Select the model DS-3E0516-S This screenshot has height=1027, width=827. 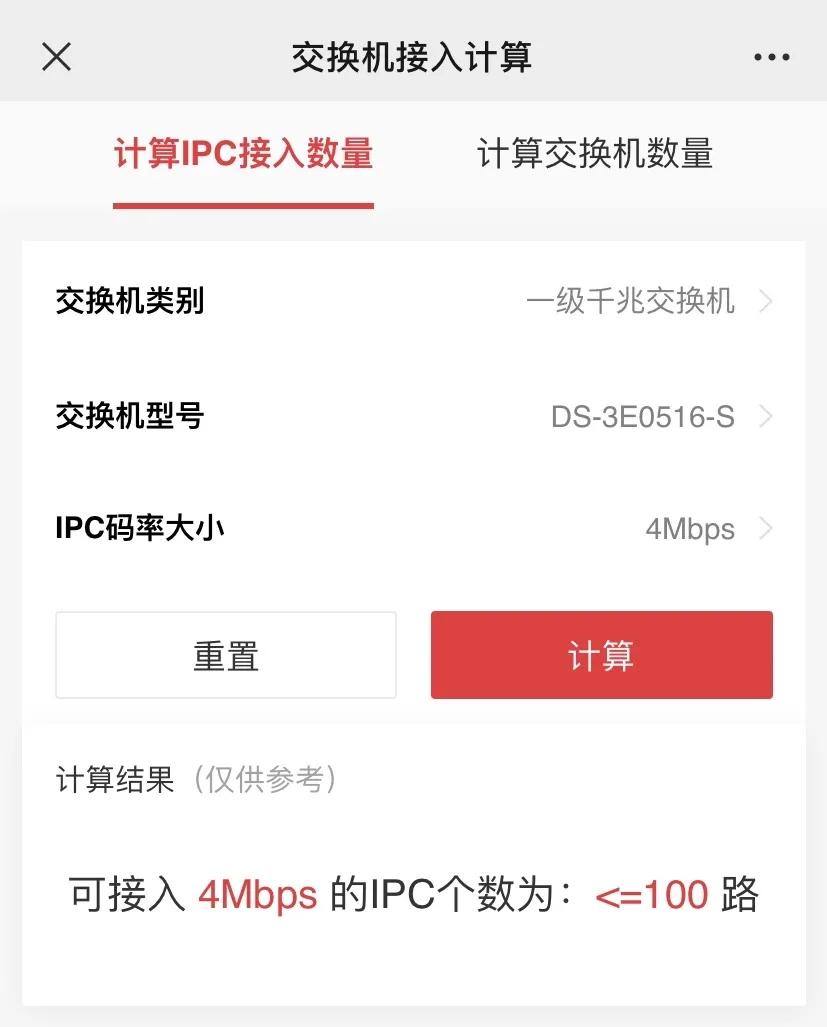640,416
